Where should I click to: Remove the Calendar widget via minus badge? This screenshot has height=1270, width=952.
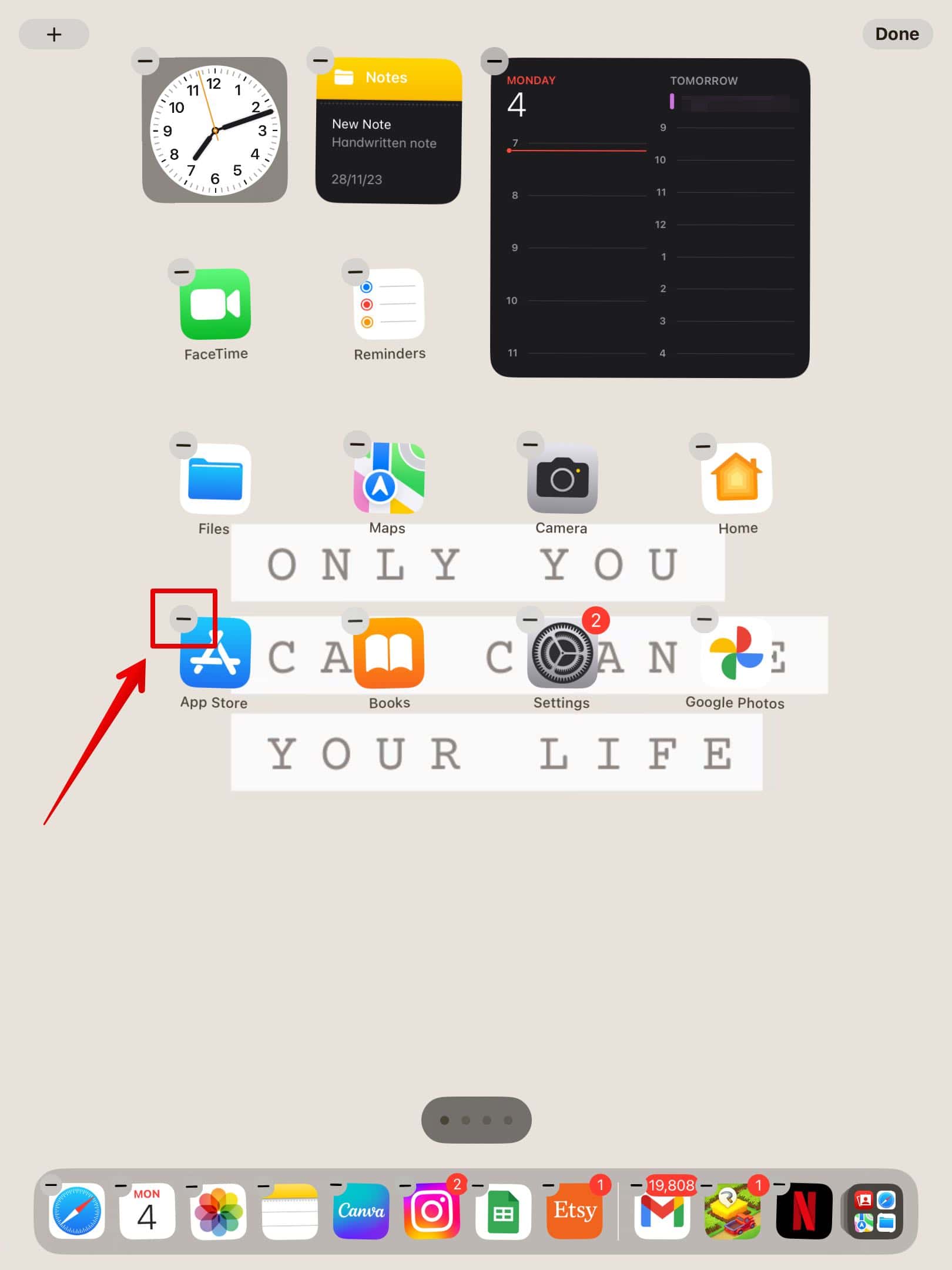495,61
